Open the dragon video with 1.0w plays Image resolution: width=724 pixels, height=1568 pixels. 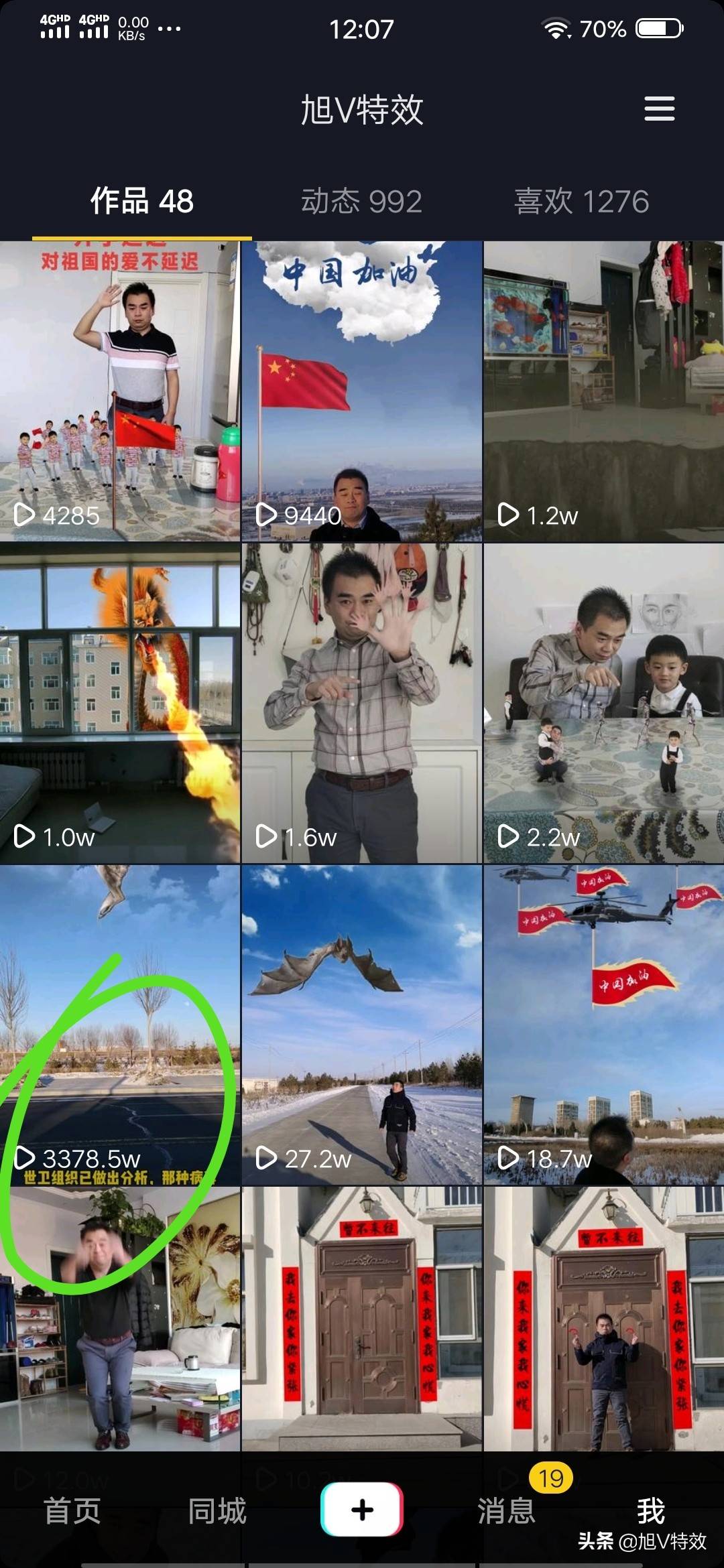pyautogui.click(x=119, y=702)
